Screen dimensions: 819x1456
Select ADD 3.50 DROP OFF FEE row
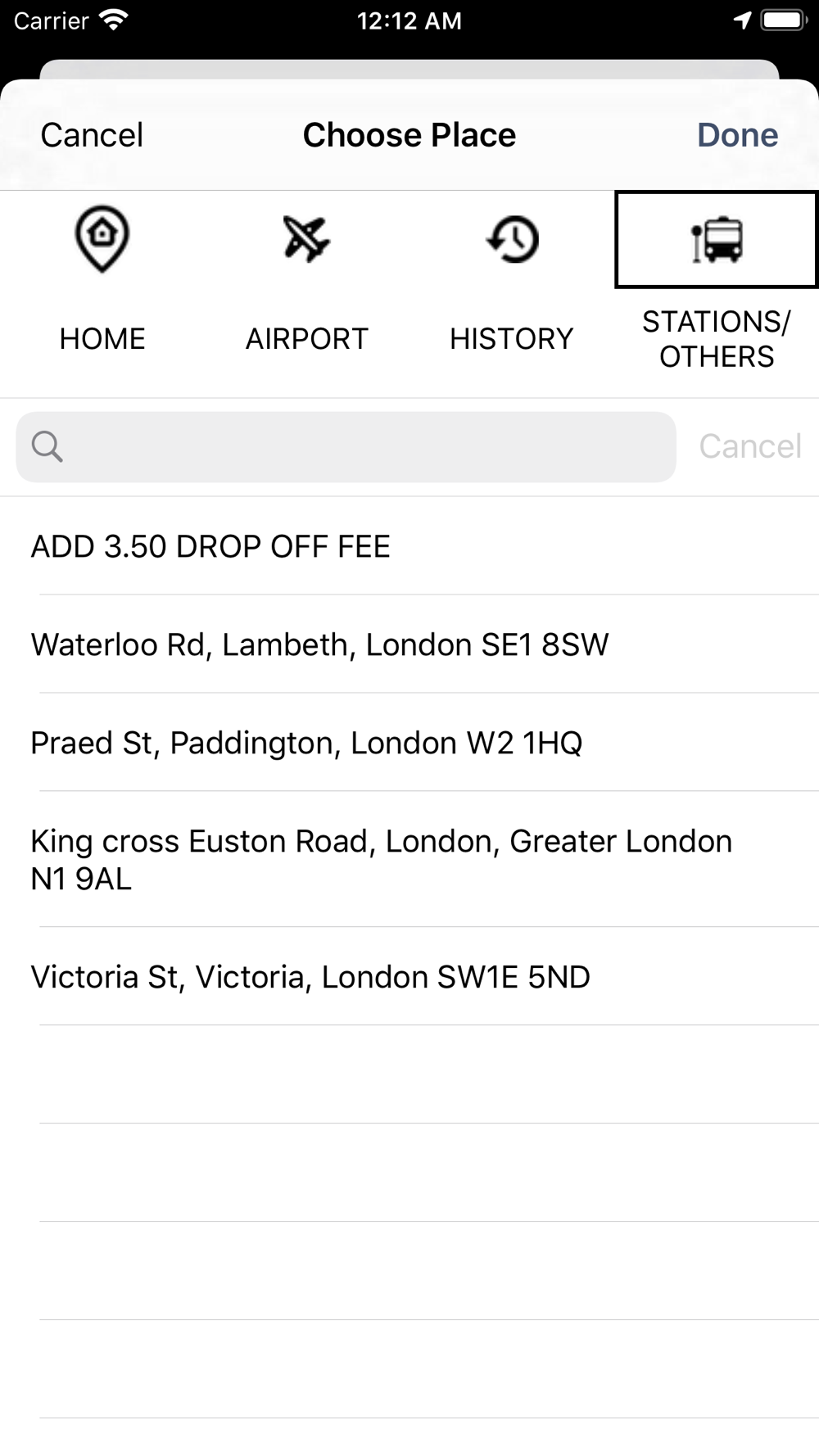coord(409,546)
